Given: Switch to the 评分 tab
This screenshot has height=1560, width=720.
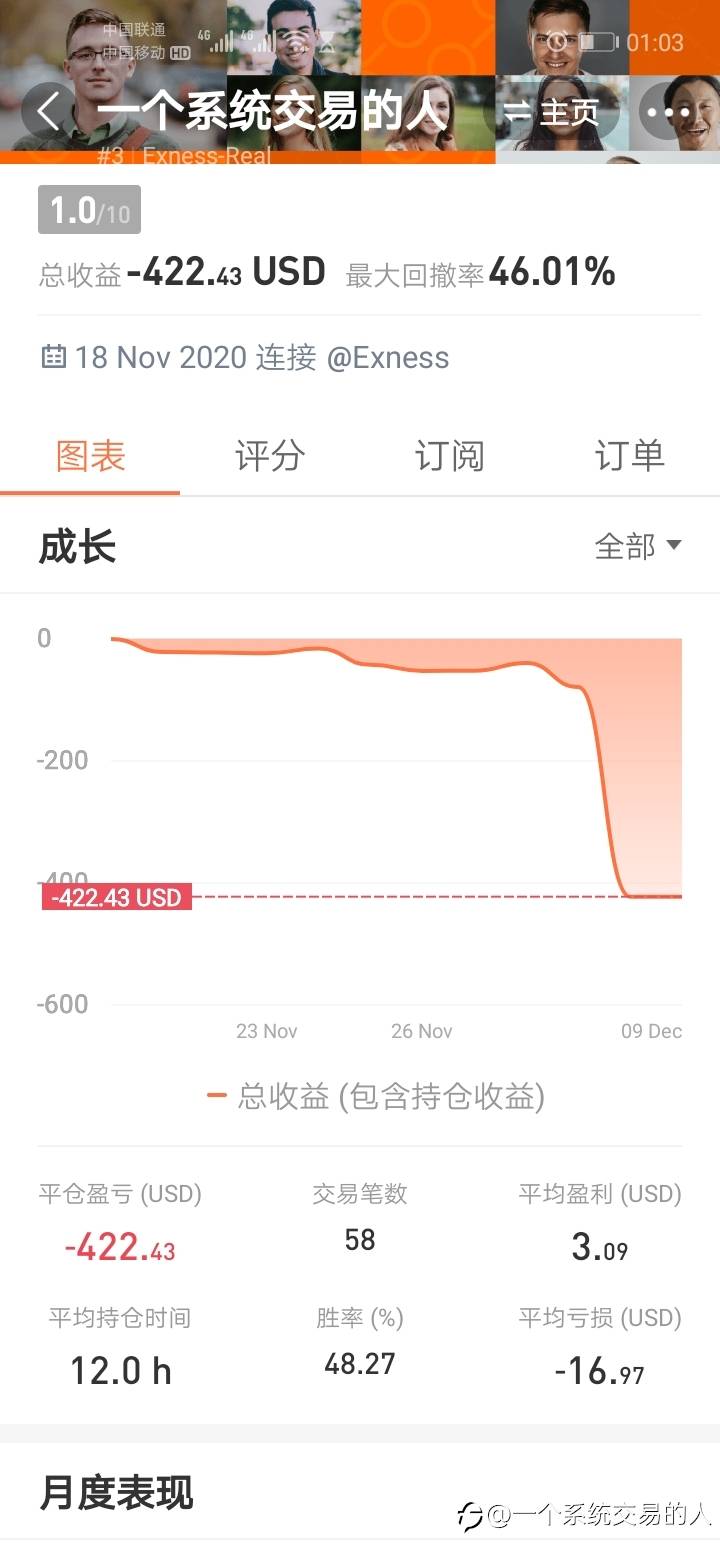Looking at the screenshot, I should (270, 456).
